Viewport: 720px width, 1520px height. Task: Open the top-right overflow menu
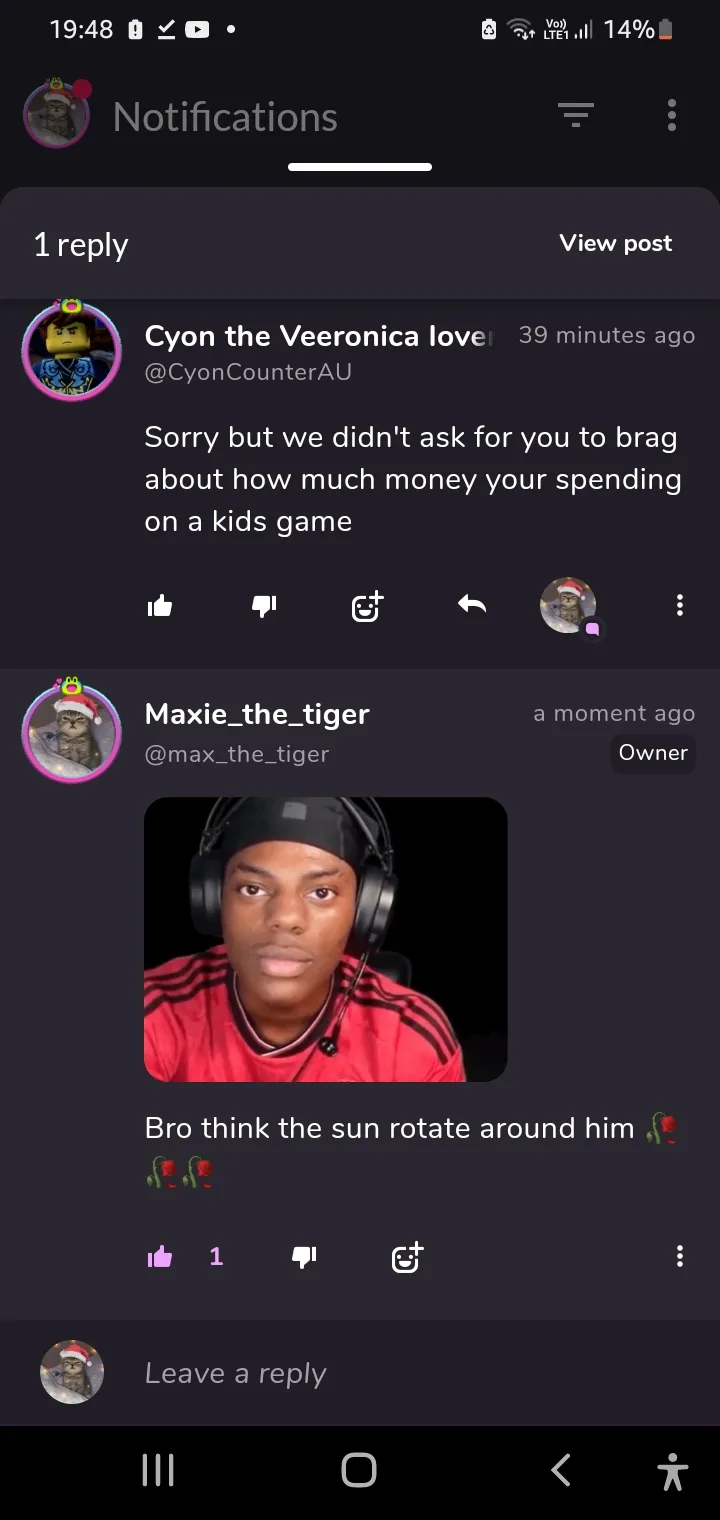(672, 116)
